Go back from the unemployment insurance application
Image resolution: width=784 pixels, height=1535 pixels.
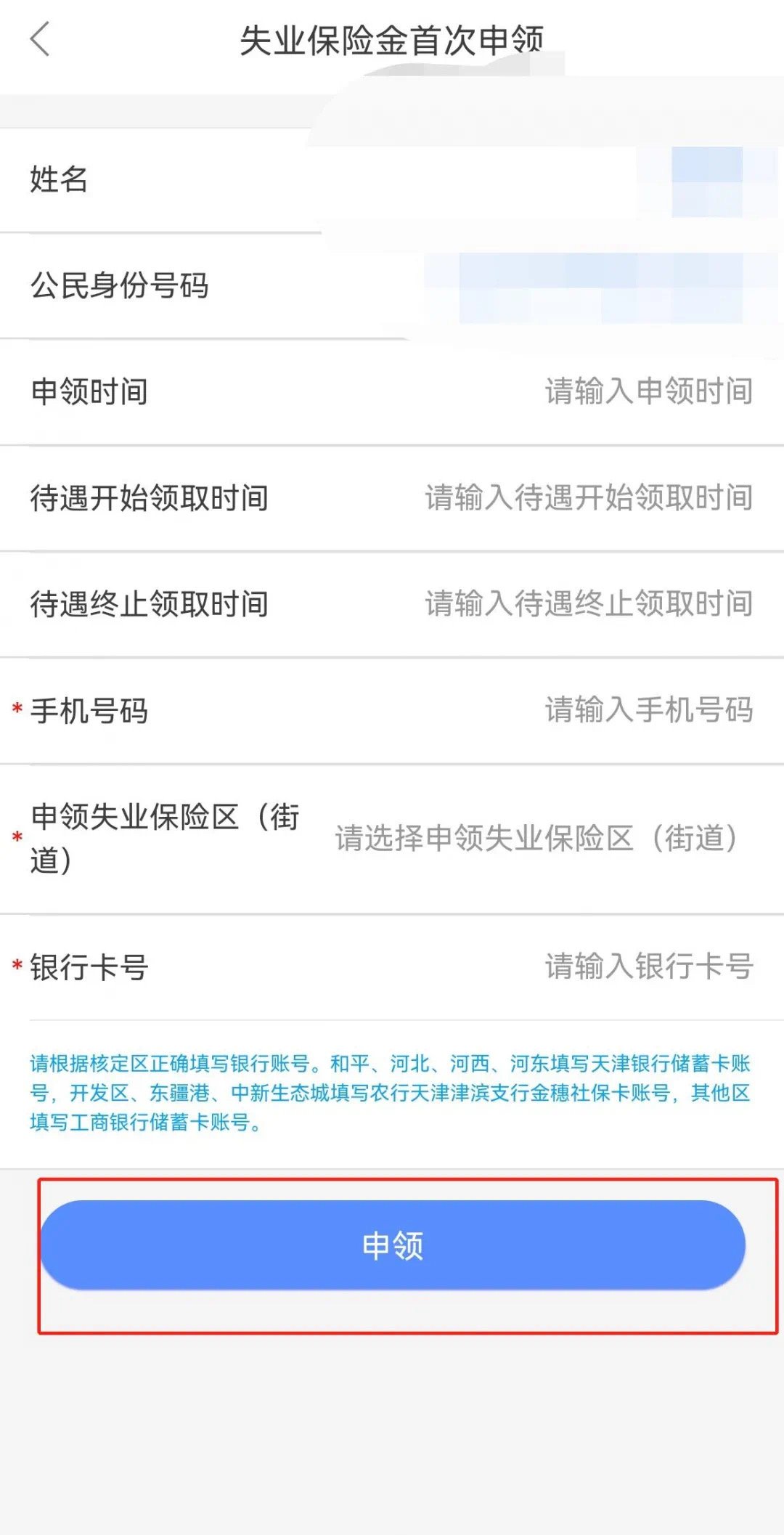(x=40, y=39)
